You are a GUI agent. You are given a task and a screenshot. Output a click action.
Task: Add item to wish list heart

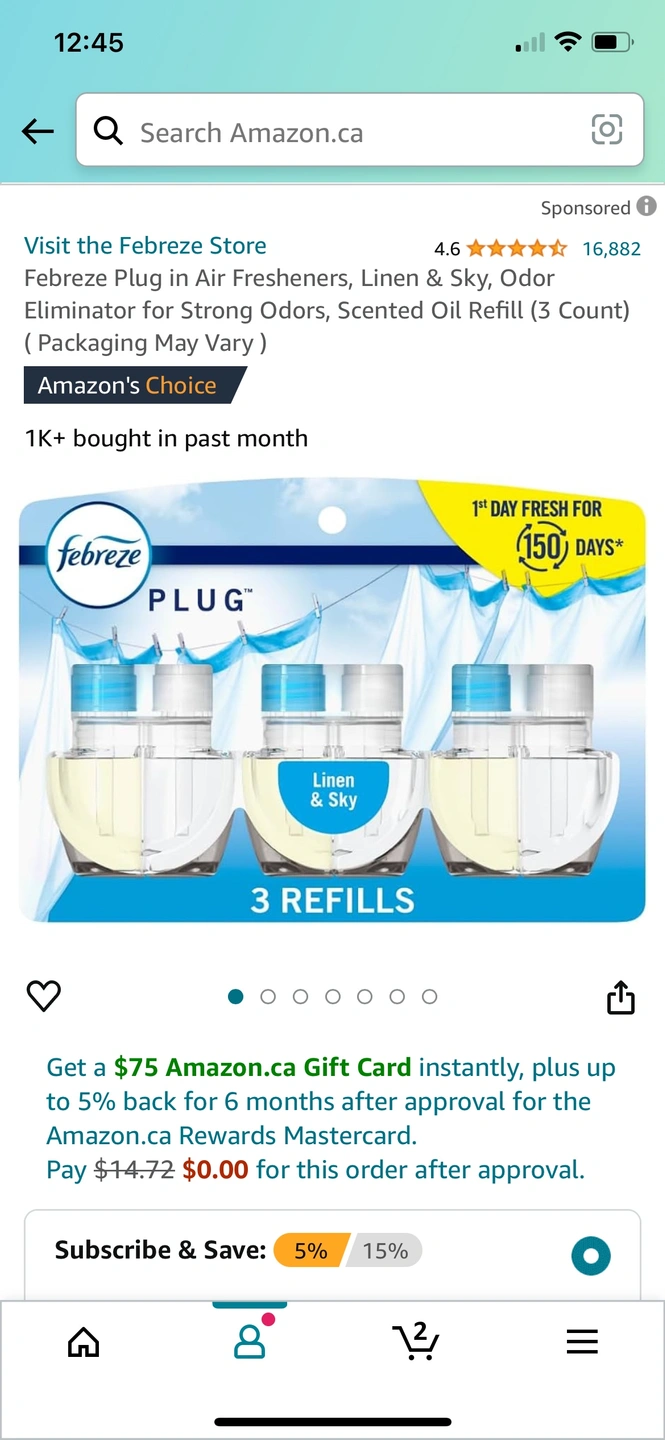point(44,996)
